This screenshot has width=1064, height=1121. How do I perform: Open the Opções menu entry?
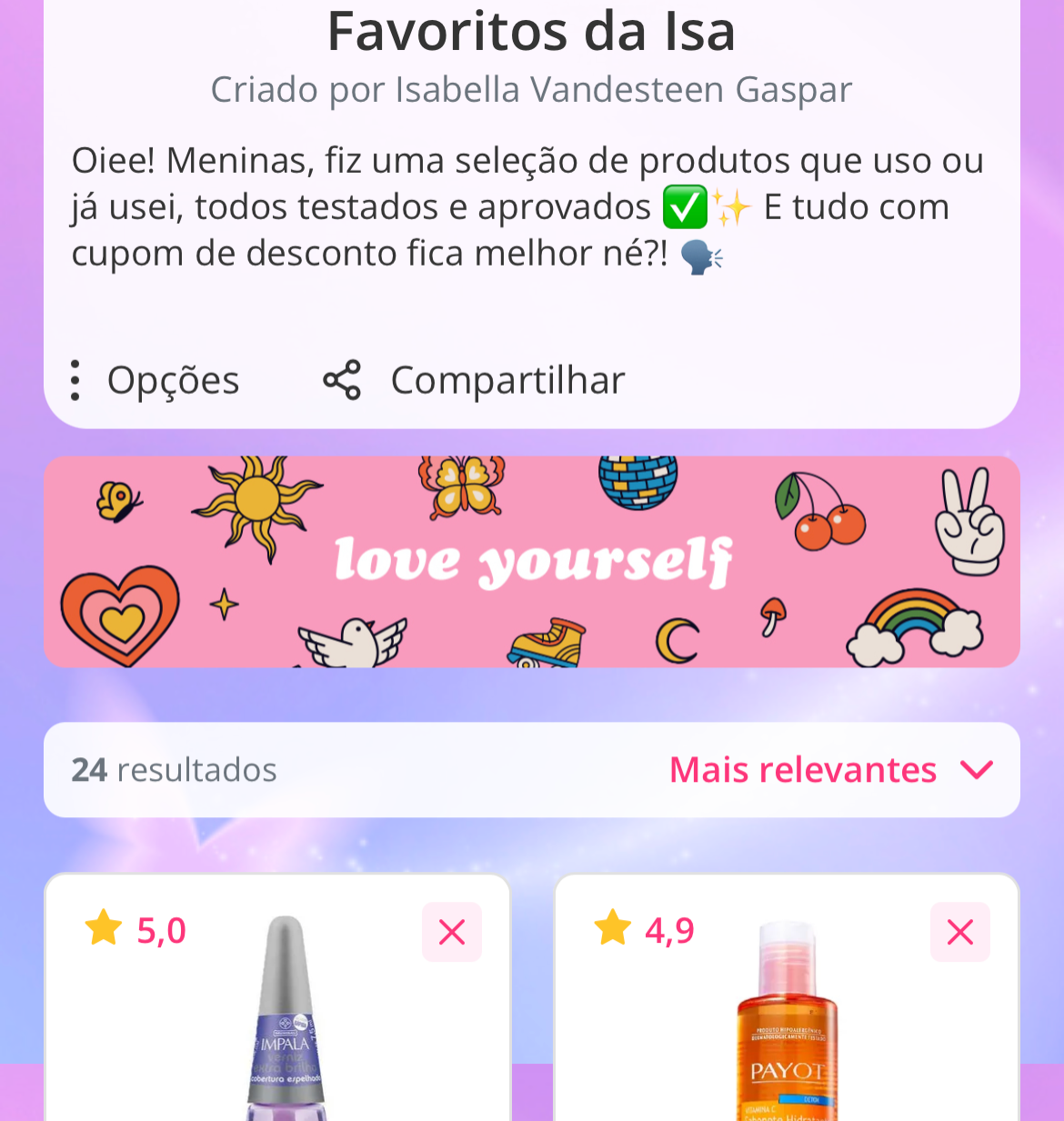173,379
